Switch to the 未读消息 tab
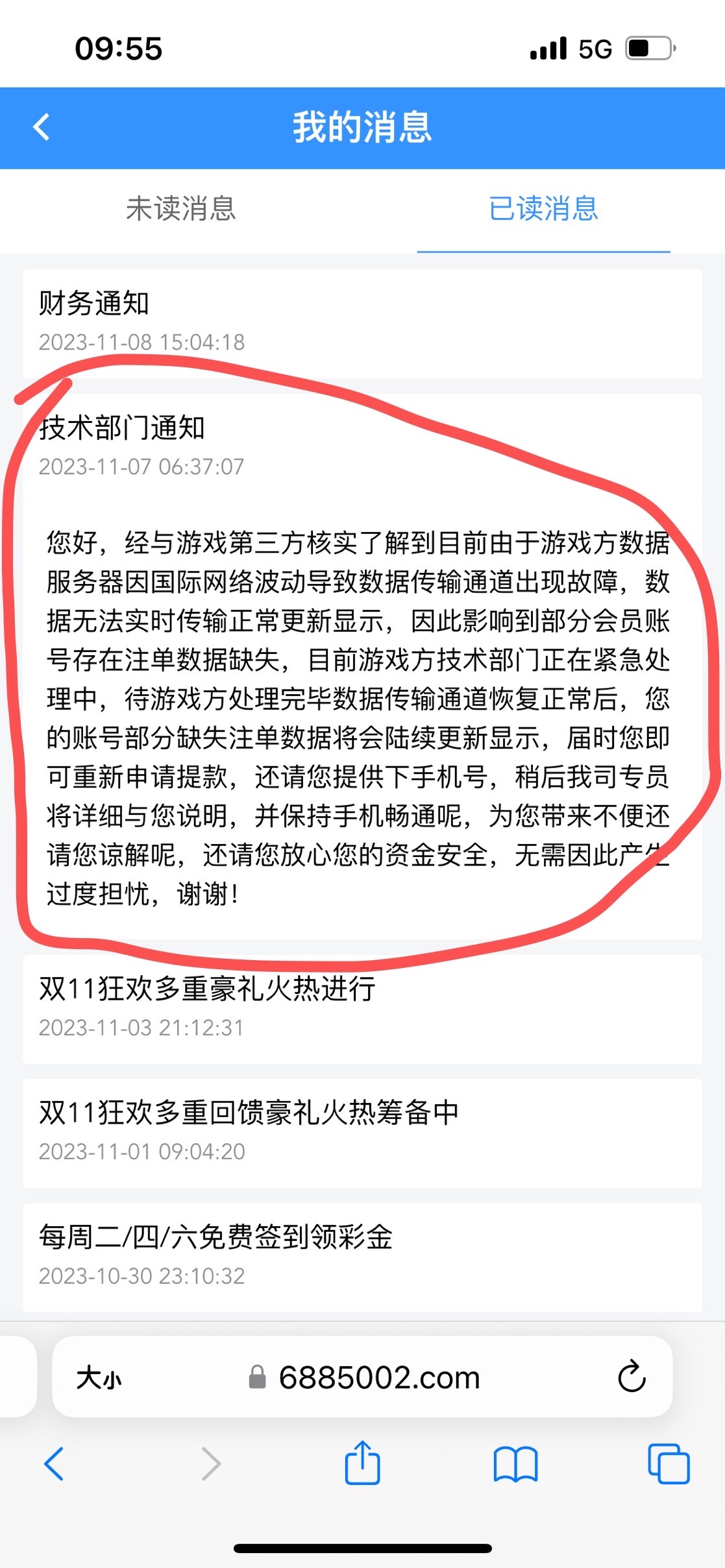Viewport: 725px width, 1568px height. tap(180, 209)
